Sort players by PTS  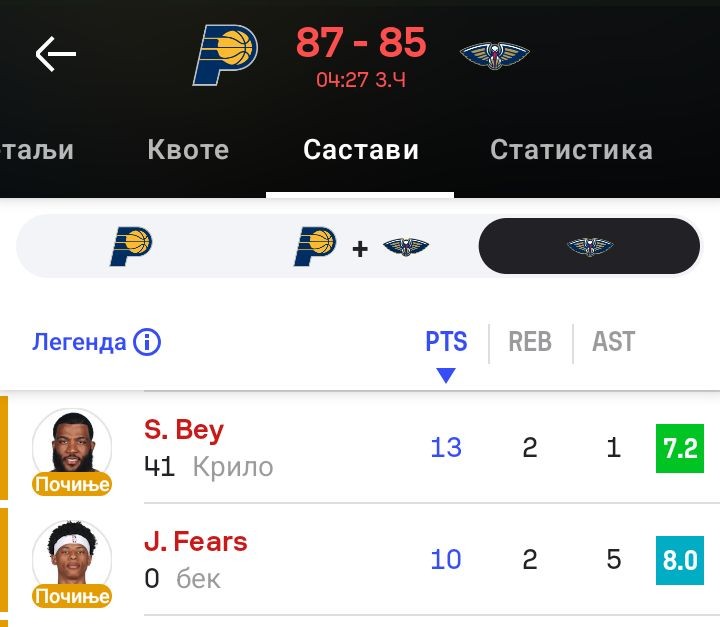tap(446, 342)
